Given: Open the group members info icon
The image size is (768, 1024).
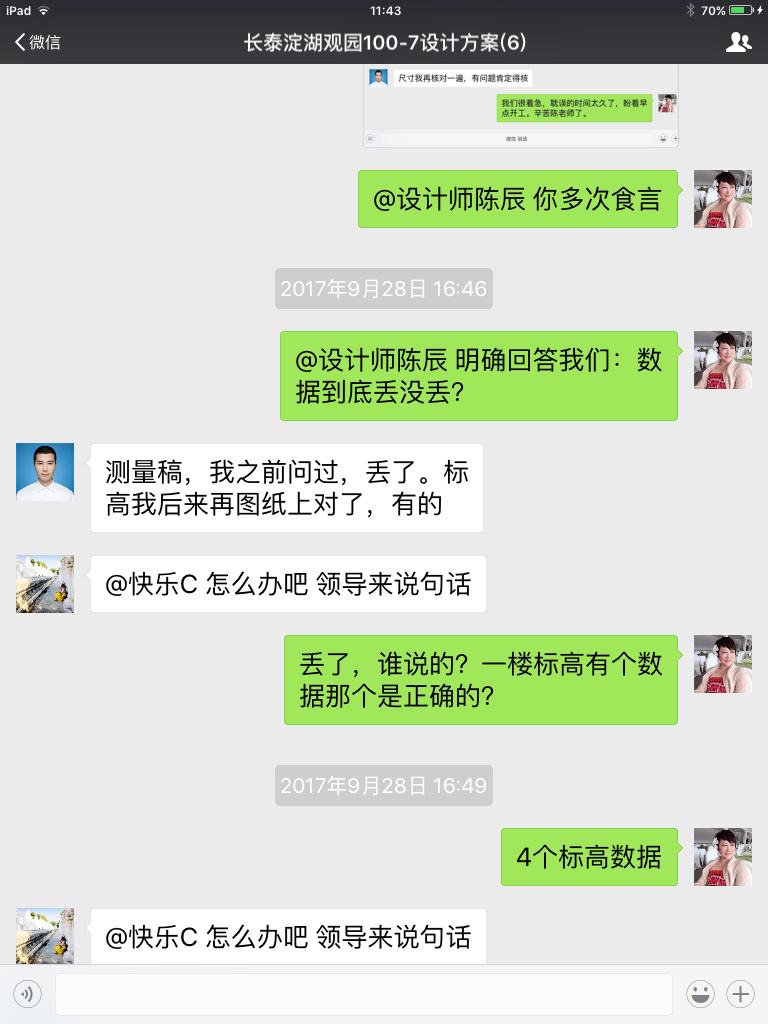Looking at the screenshot, I should [x=738, y=42].
